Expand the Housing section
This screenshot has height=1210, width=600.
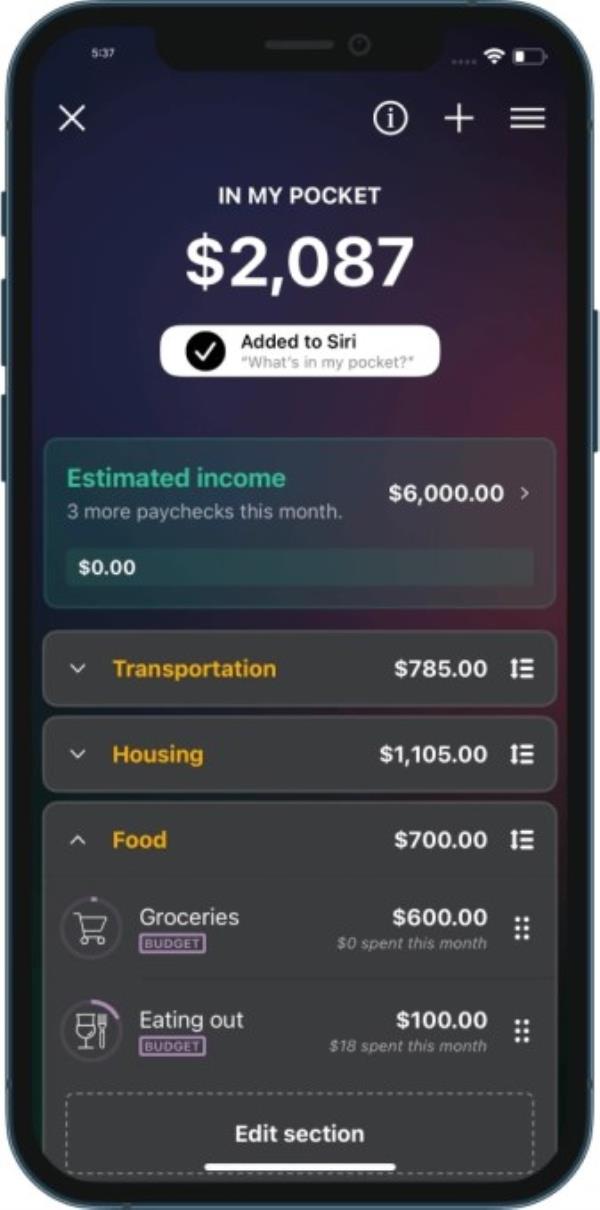point(79,754)
